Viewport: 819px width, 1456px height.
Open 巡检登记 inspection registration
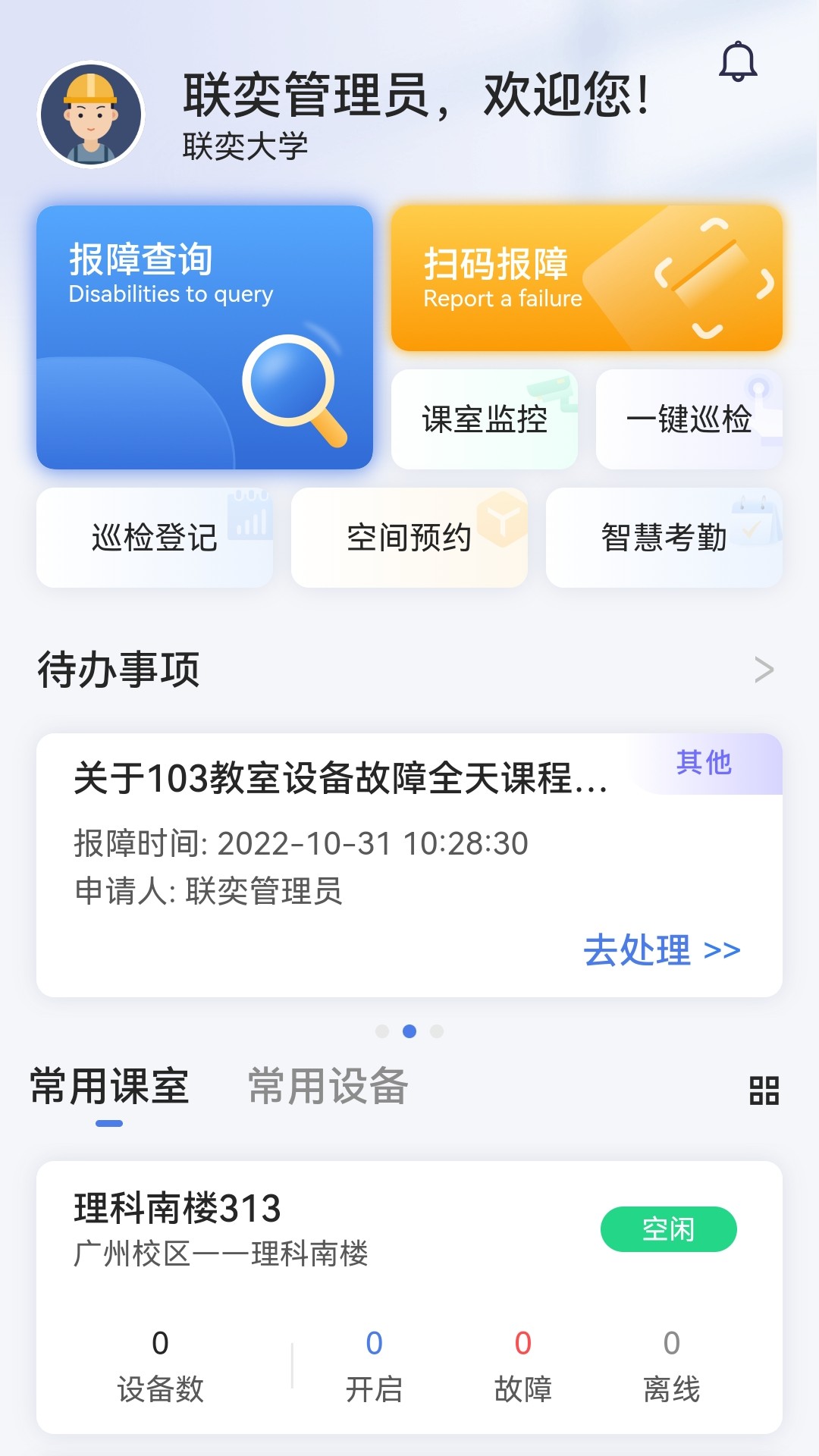pyautogui.click(x=155, y=538)
